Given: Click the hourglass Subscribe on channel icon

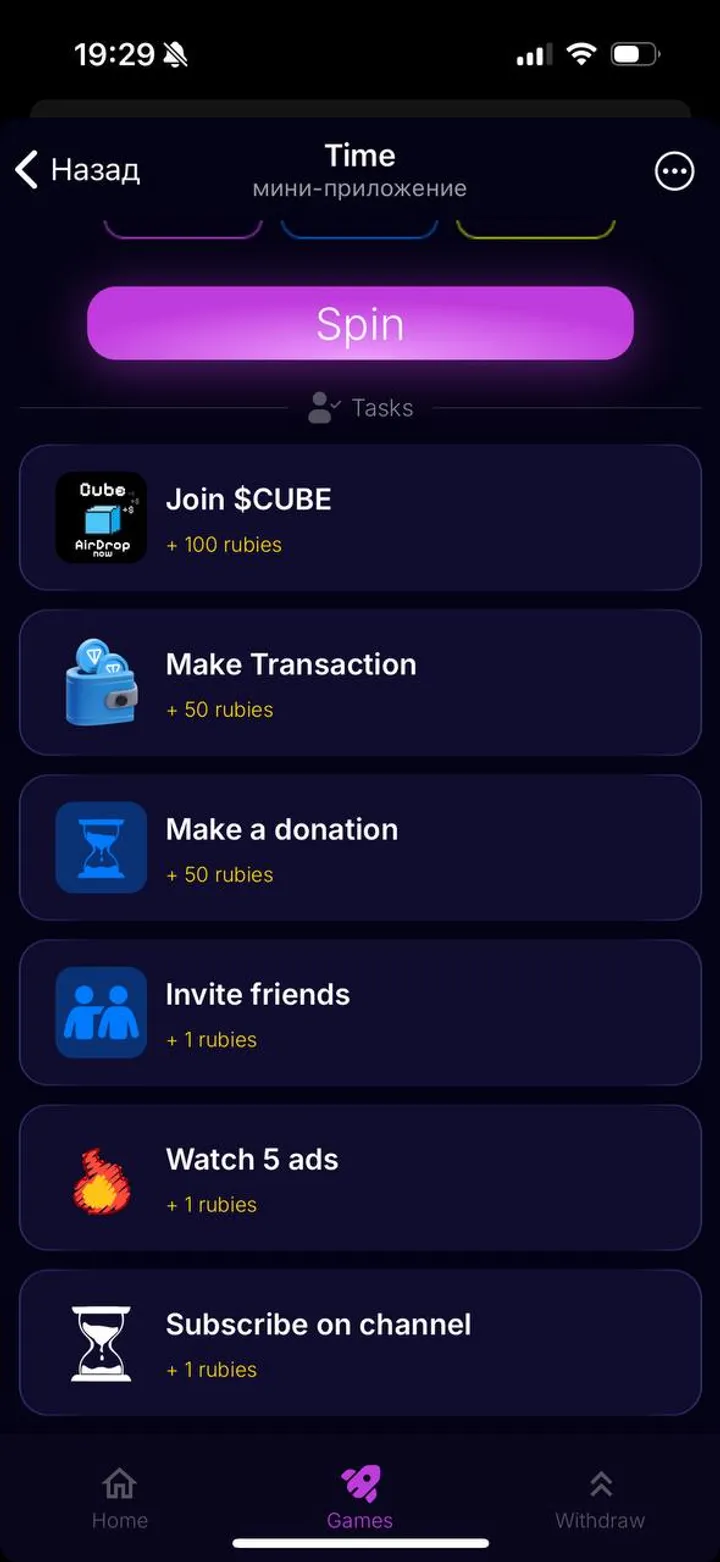Looking at the screenshot, I should [101, 1342].
